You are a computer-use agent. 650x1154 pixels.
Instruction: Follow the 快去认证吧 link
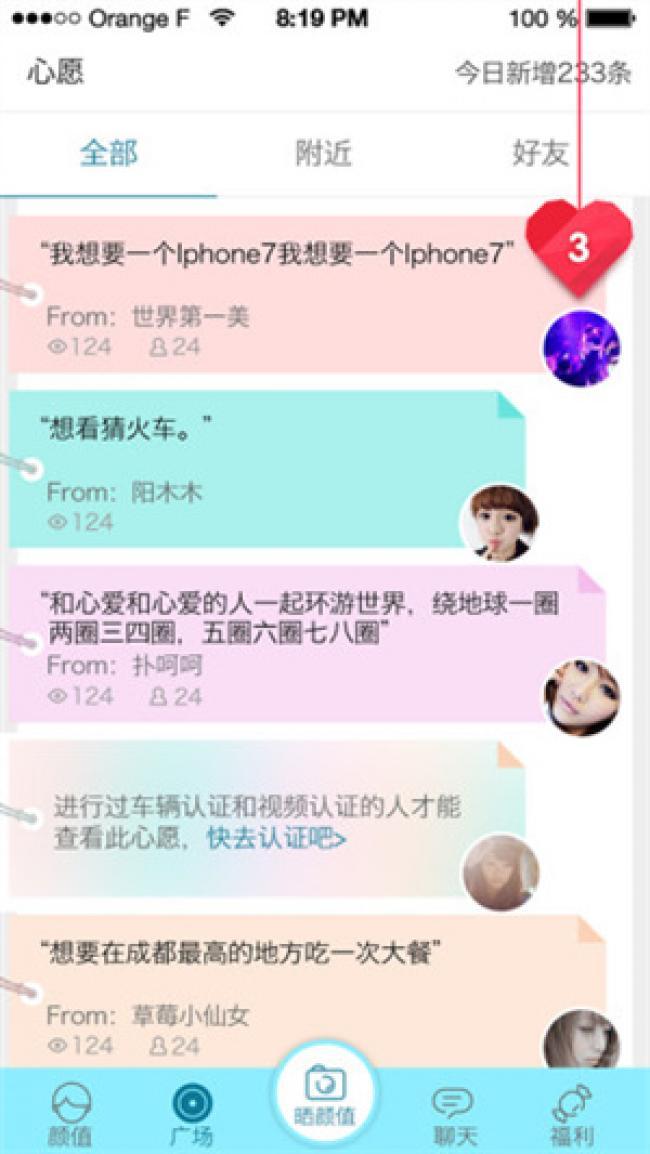click(276, 839)
